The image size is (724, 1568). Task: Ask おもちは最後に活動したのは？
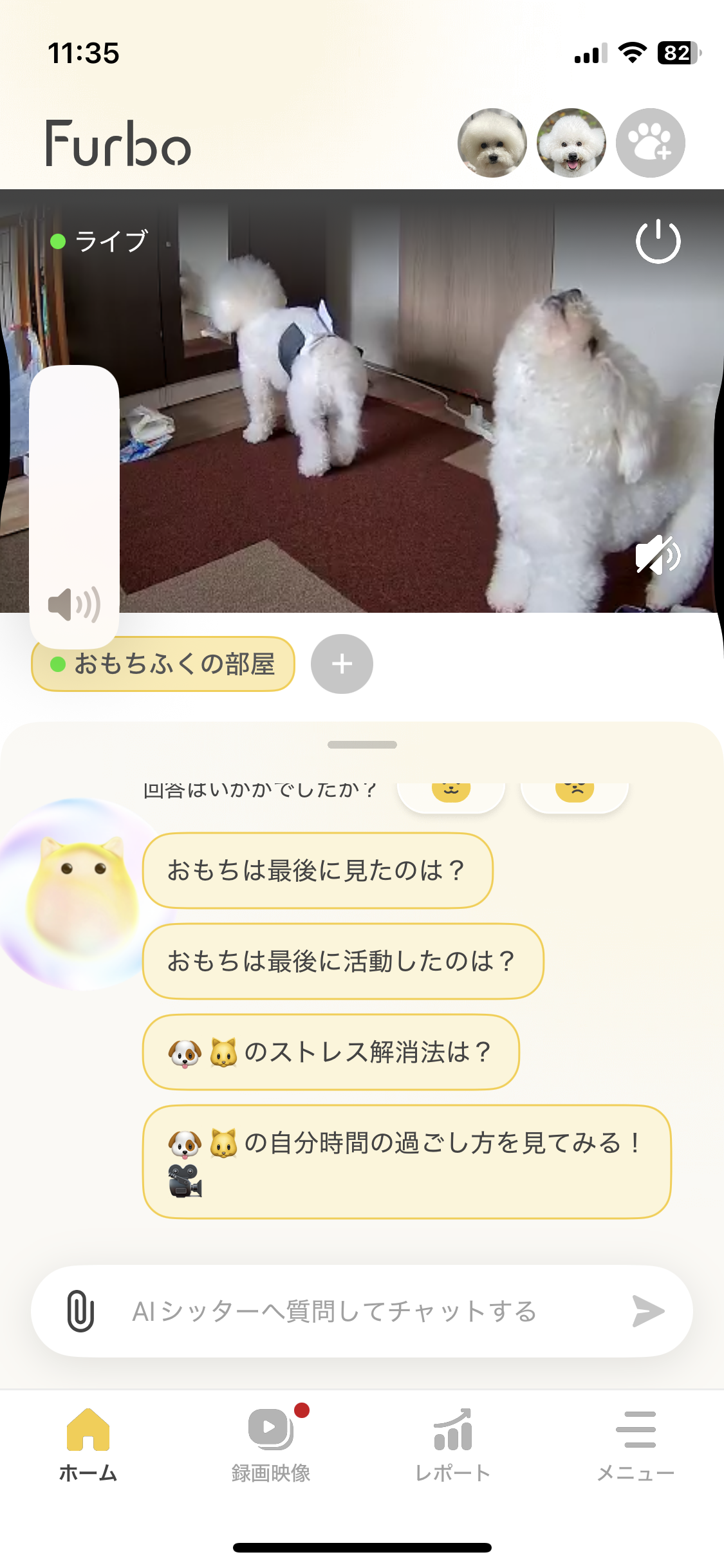point(342,961)
